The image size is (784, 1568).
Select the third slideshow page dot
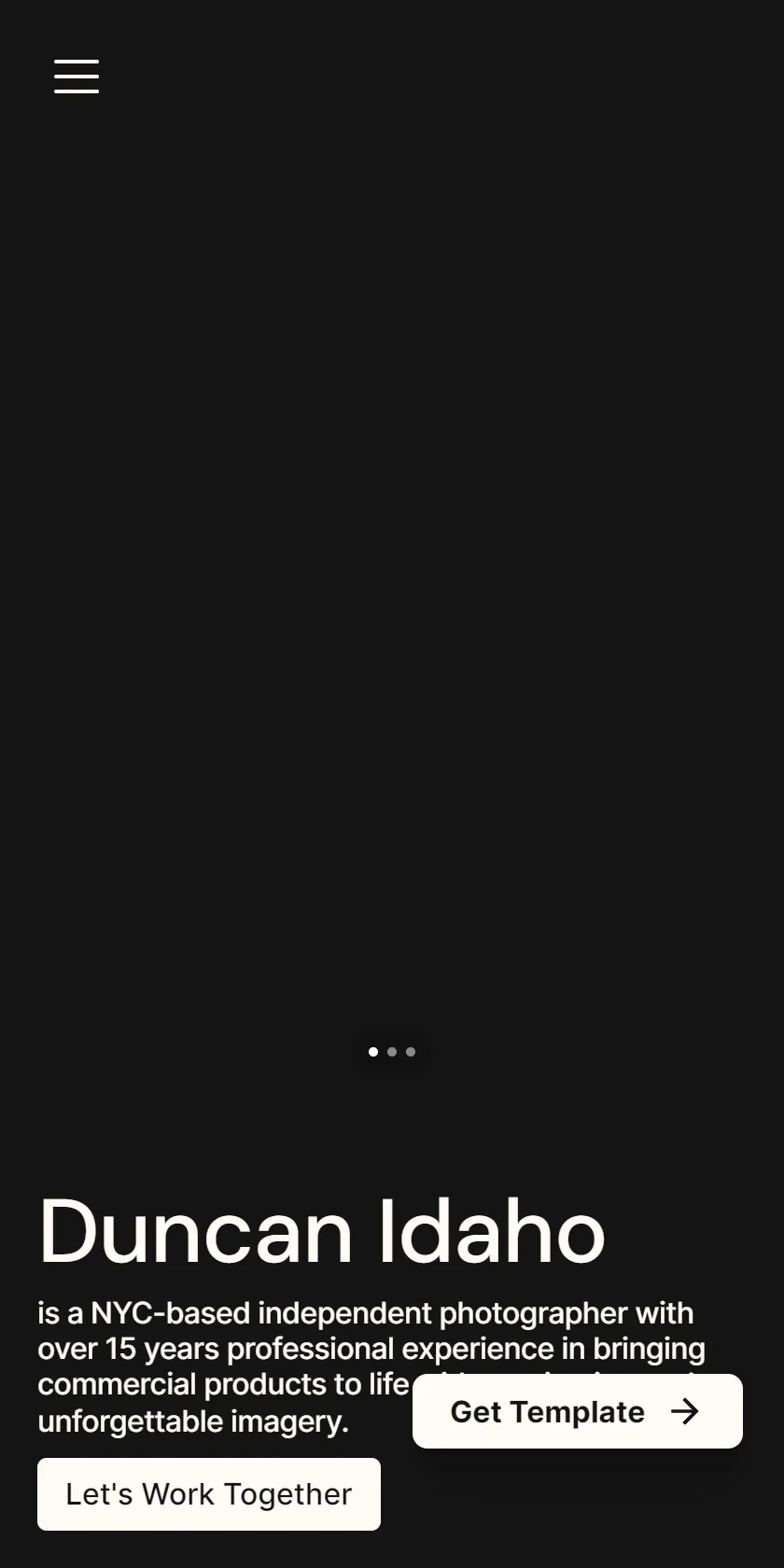click(411, 1052)
